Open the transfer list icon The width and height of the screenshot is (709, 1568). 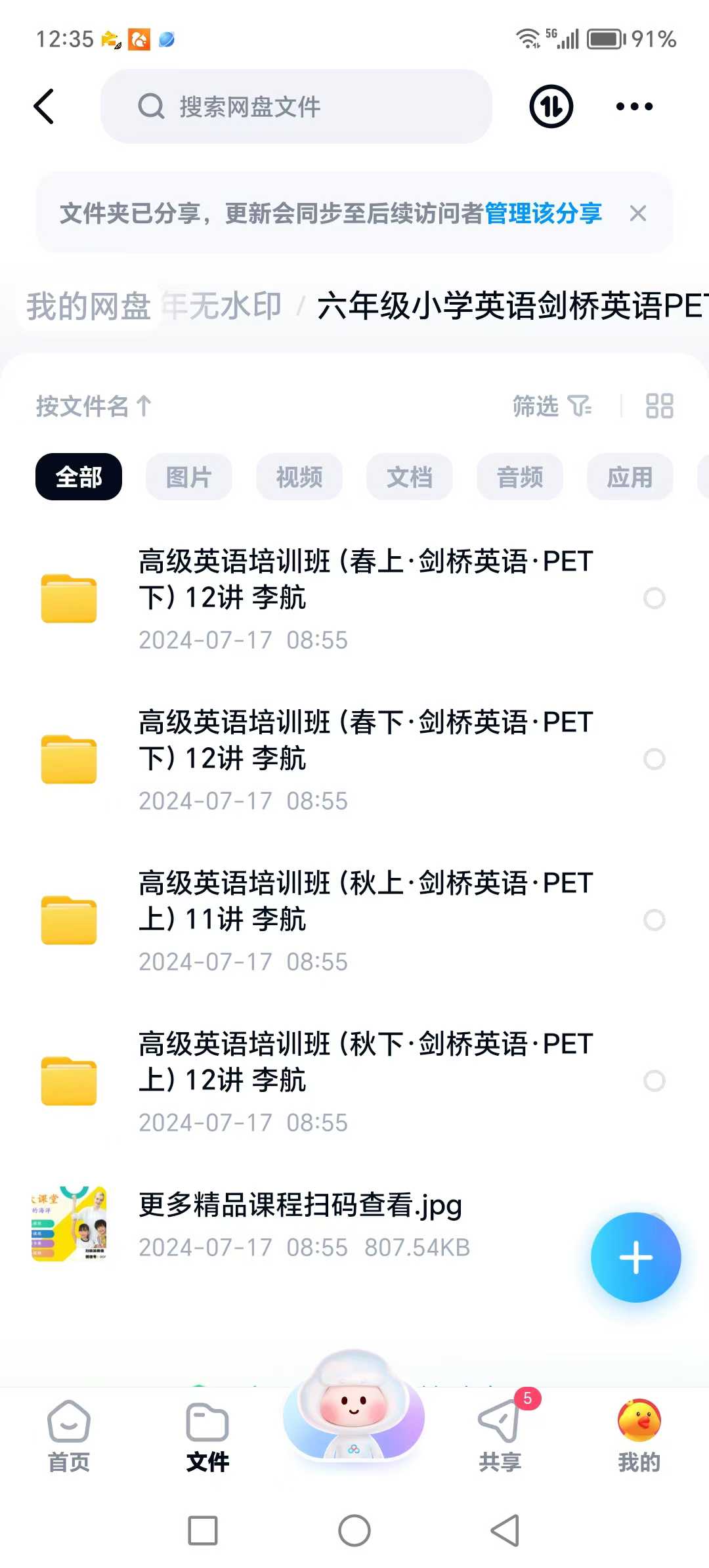(549, 106)
